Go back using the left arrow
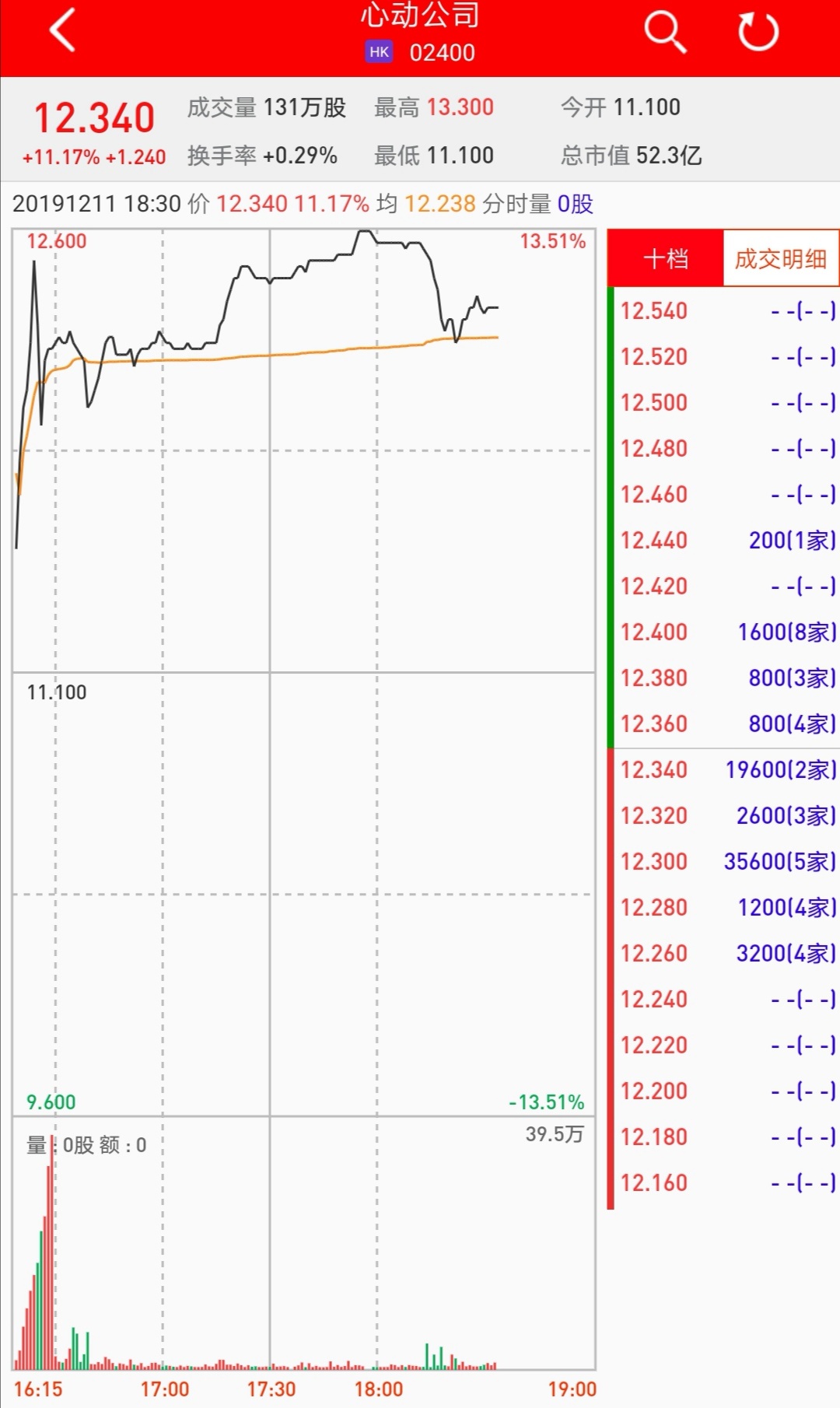 pyautogui.click(x=62, y=31)
